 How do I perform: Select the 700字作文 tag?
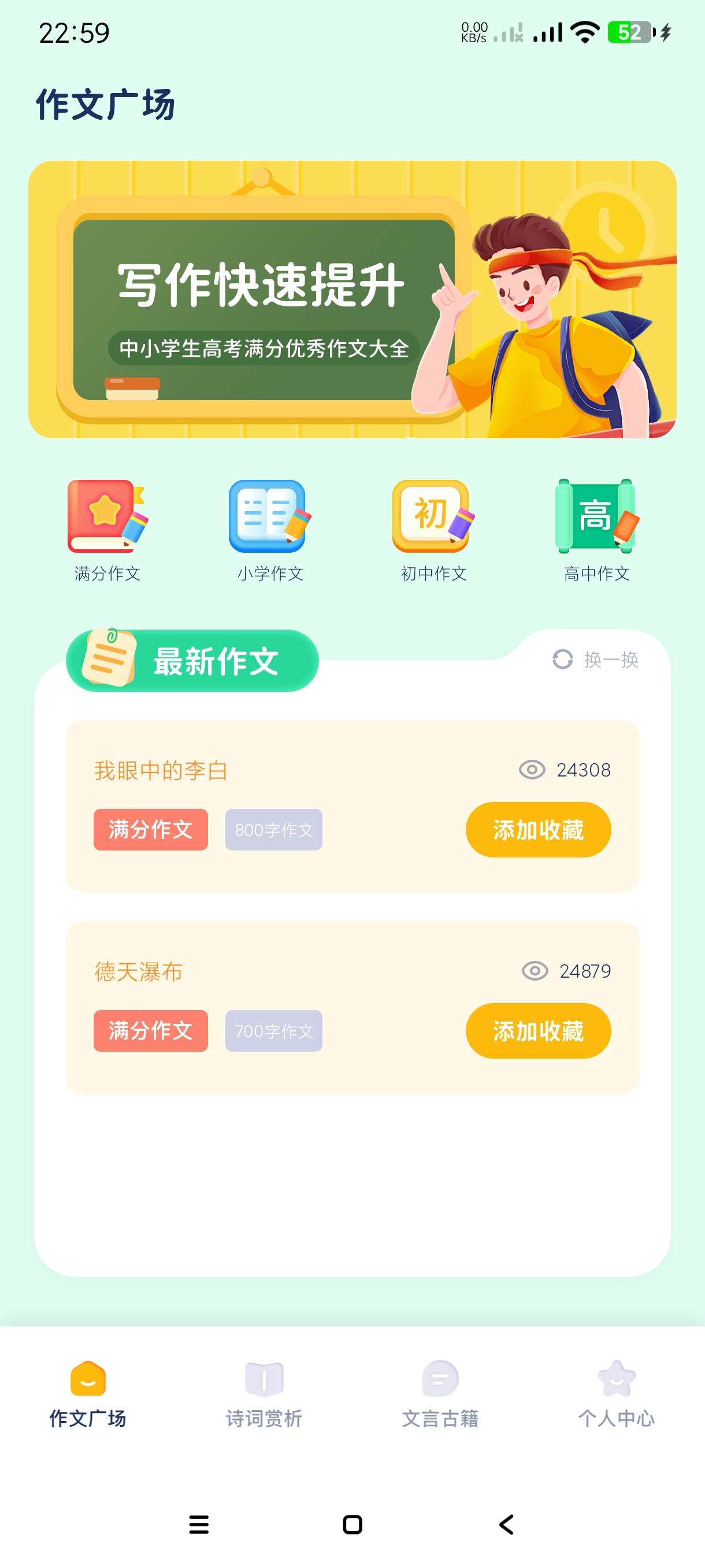pos(274,1030)
